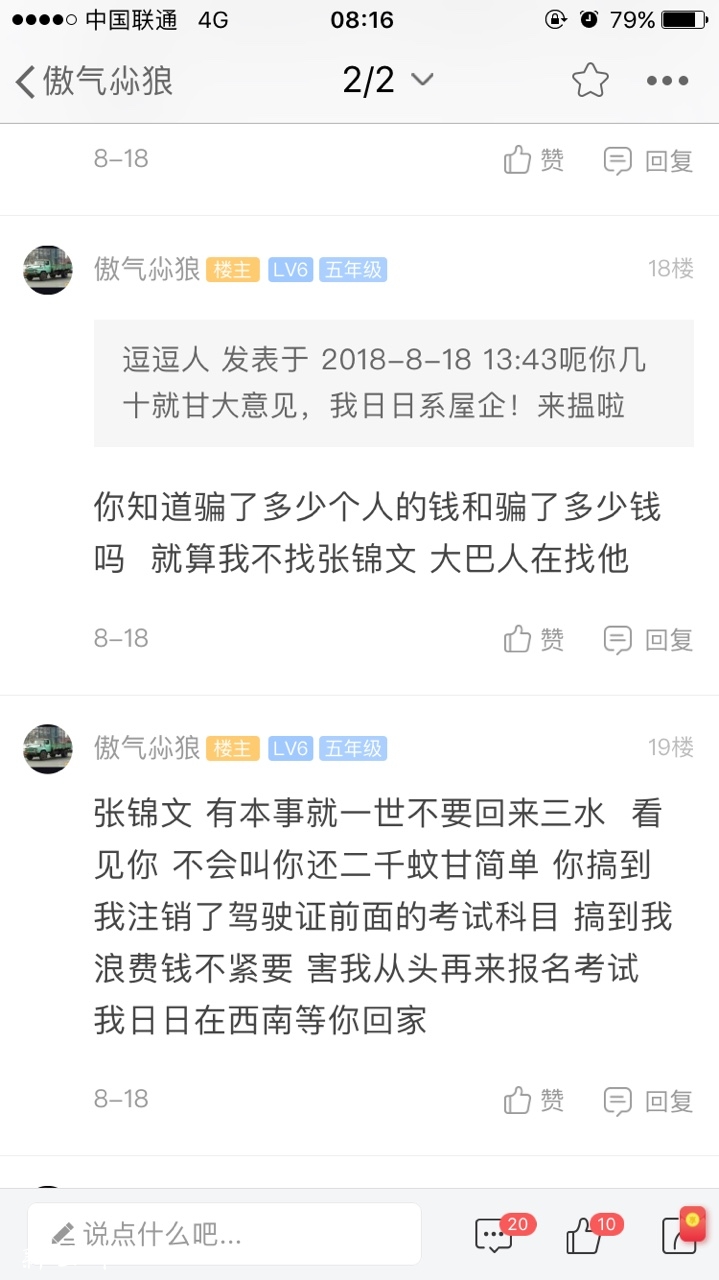Reply to the 18楼 post
The image size is (719, 1280).
coord(648,639)
